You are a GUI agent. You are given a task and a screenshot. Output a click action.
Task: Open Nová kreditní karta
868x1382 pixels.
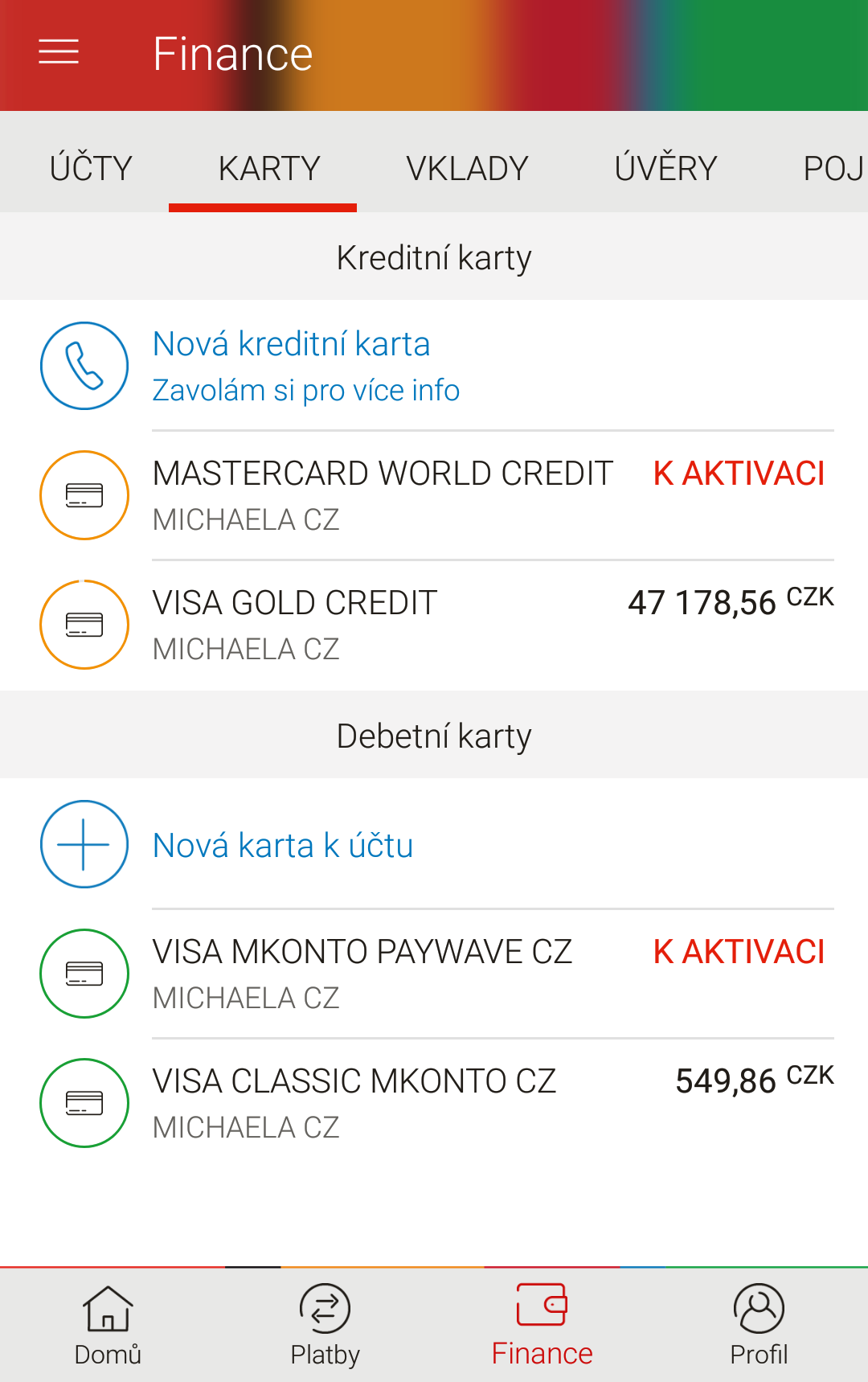pos(291,343)
